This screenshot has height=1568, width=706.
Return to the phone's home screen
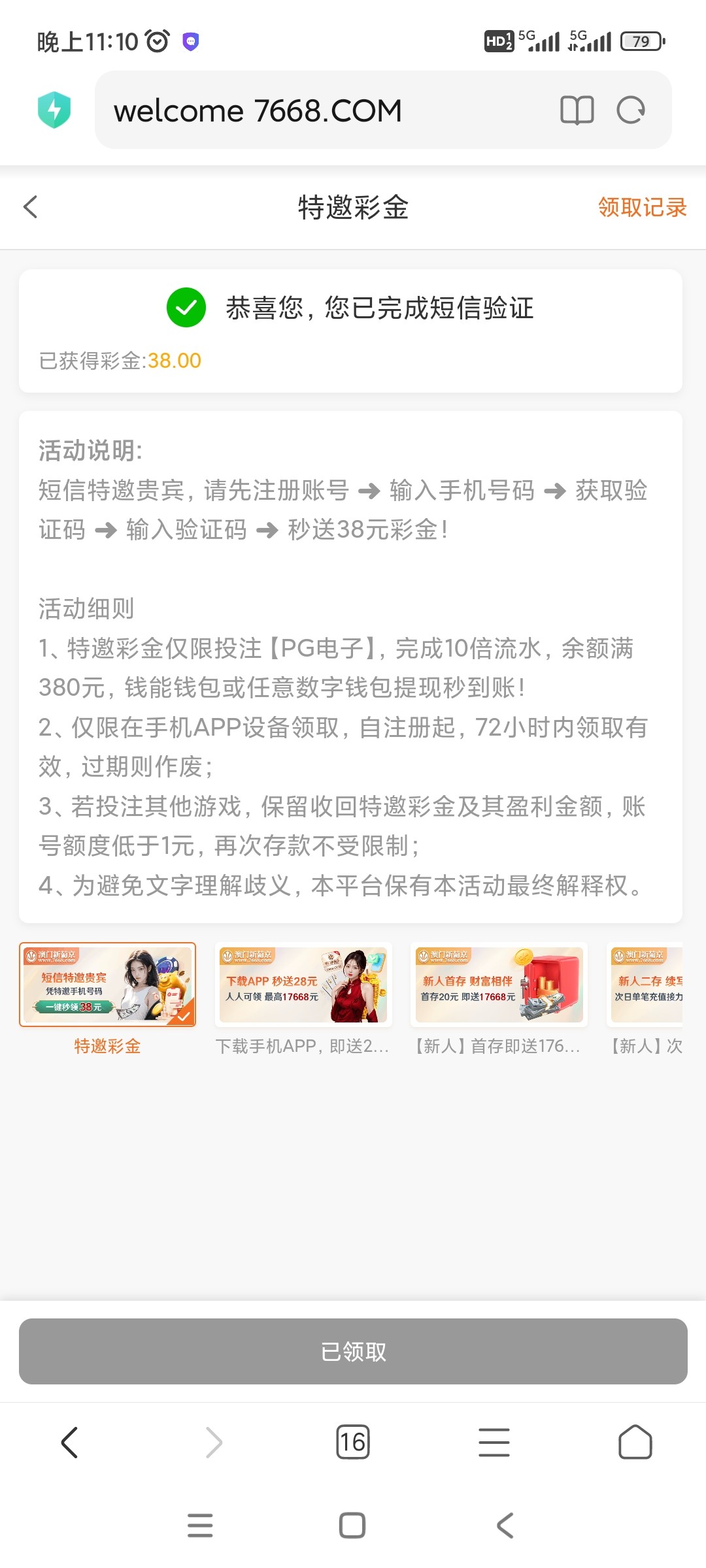pos(352,1526)
